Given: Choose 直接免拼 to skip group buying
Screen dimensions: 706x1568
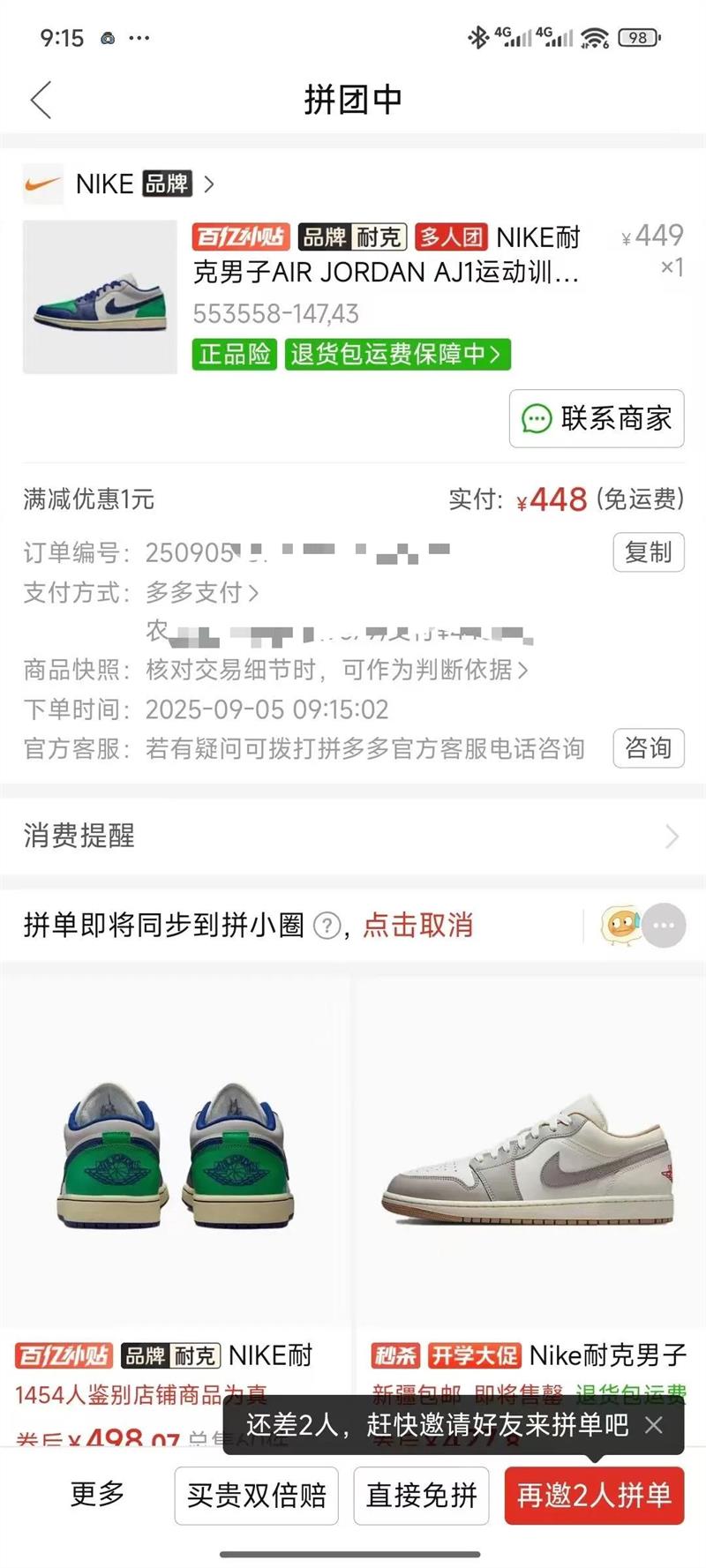Looking at the screenshot, I should 421,1496.
